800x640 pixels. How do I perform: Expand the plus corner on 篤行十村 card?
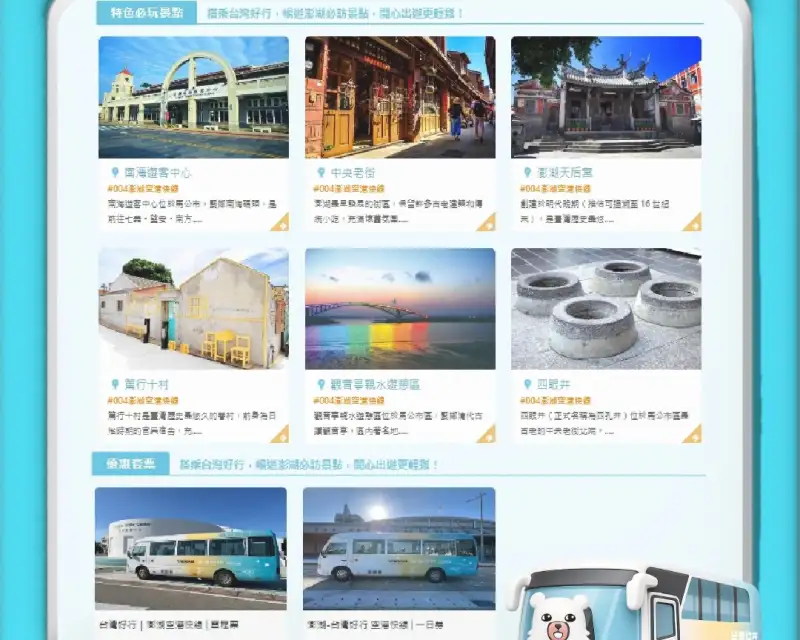tap(280, 434)
